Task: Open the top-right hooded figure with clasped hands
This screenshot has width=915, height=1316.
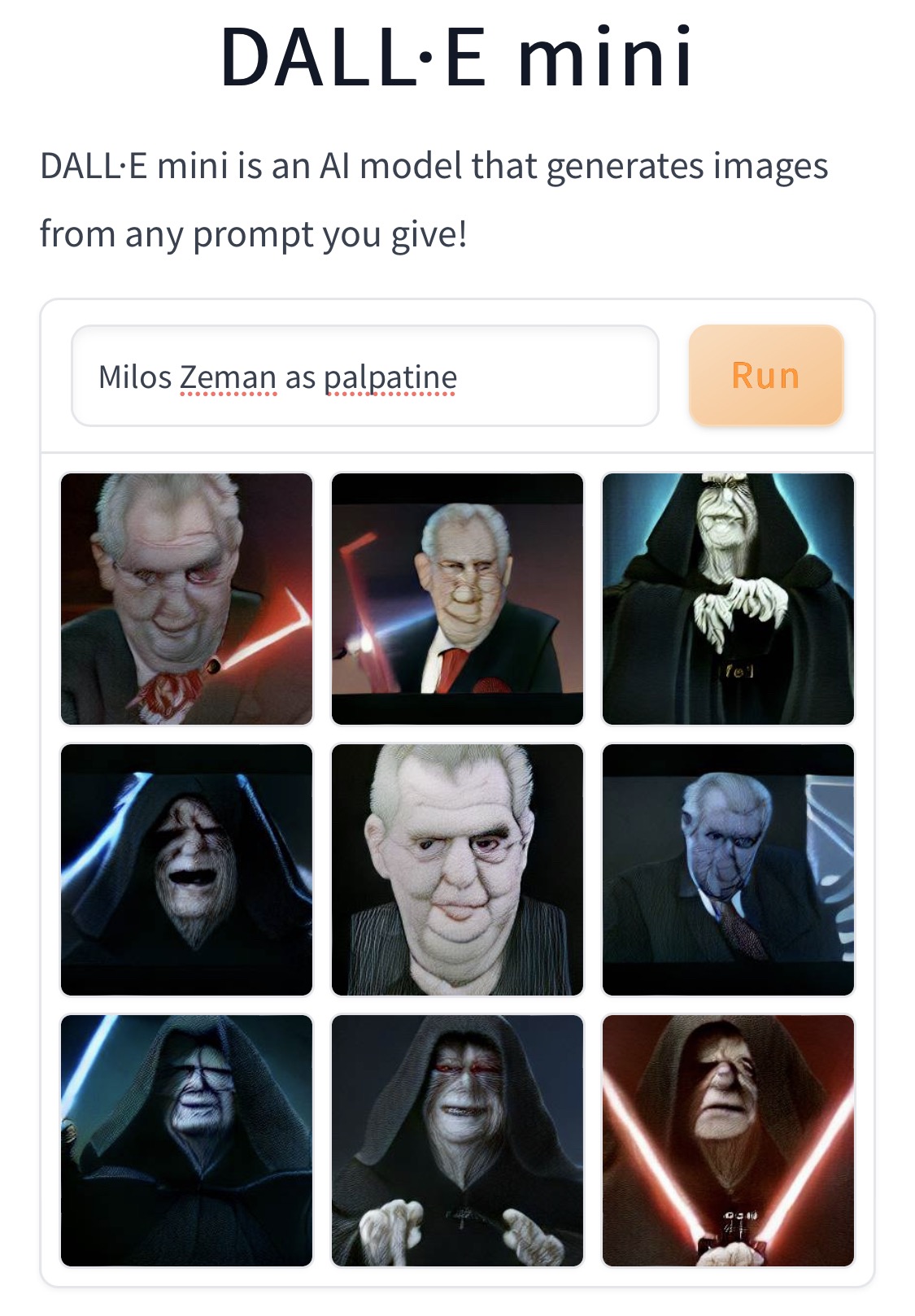Action: tap(728, 599)
